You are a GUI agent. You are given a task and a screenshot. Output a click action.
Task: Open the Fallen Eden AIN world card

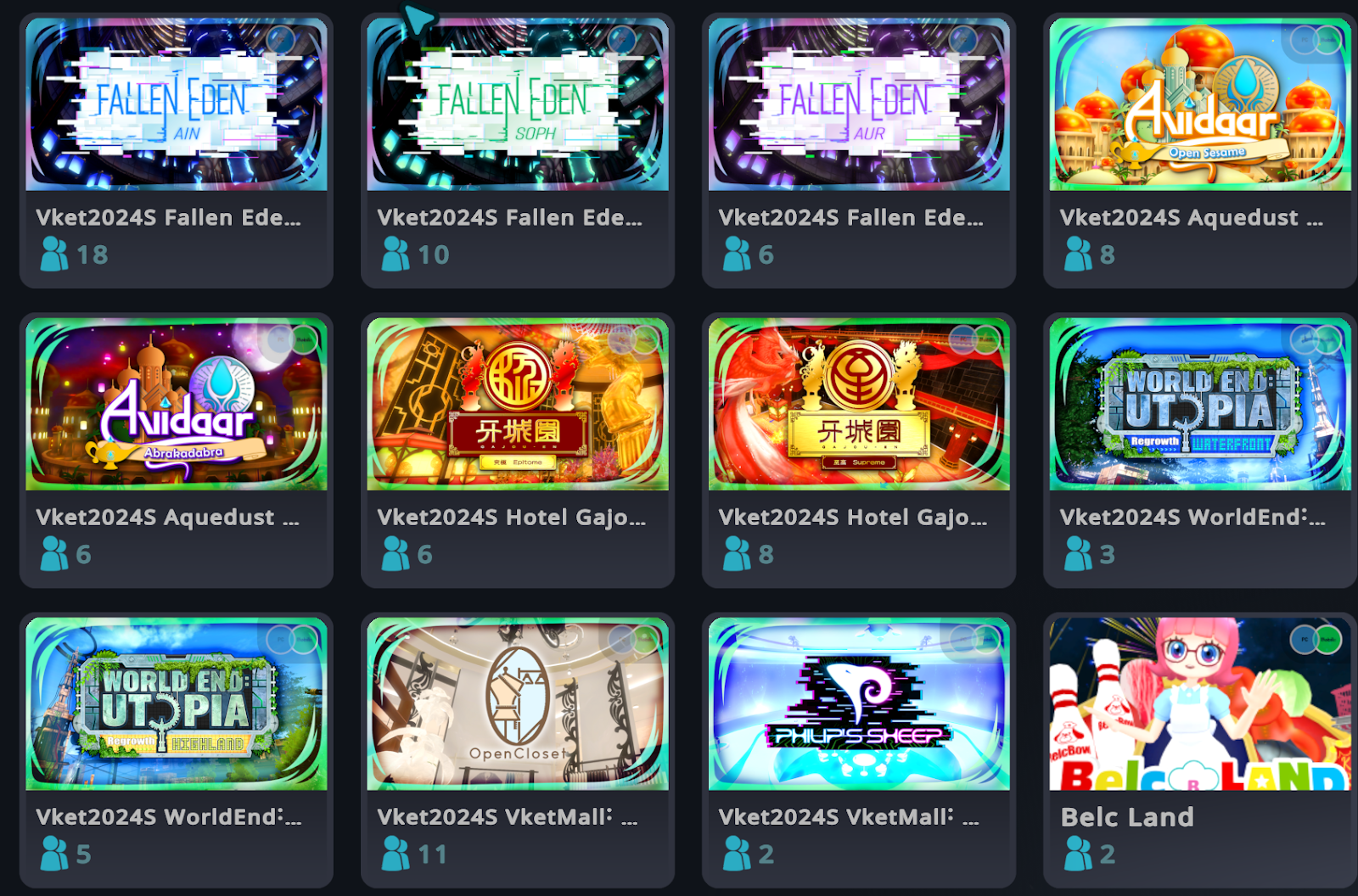(176, 106)
